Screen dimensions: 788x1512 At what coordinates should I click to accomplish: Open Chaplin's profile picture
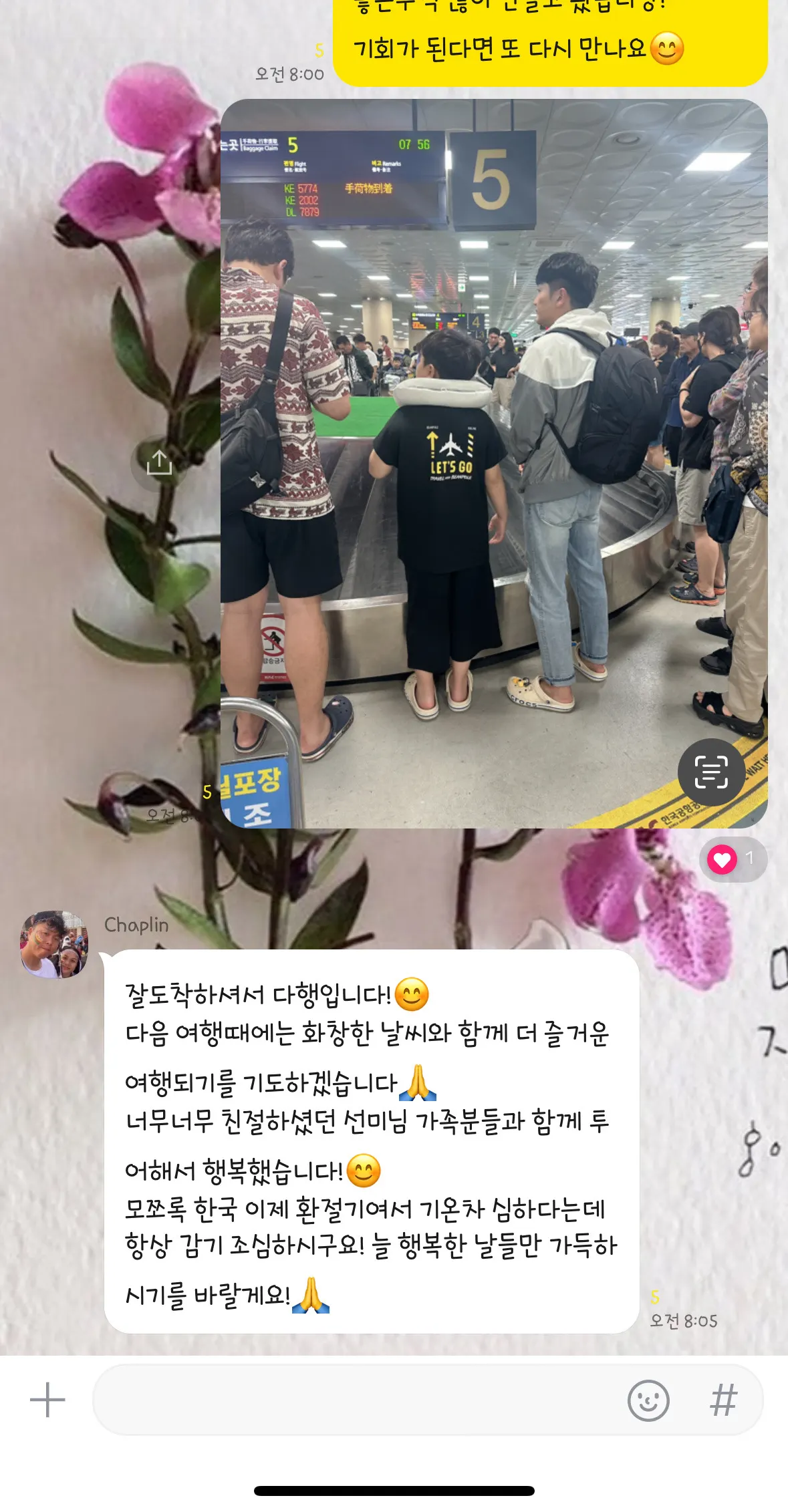[54, 944]
